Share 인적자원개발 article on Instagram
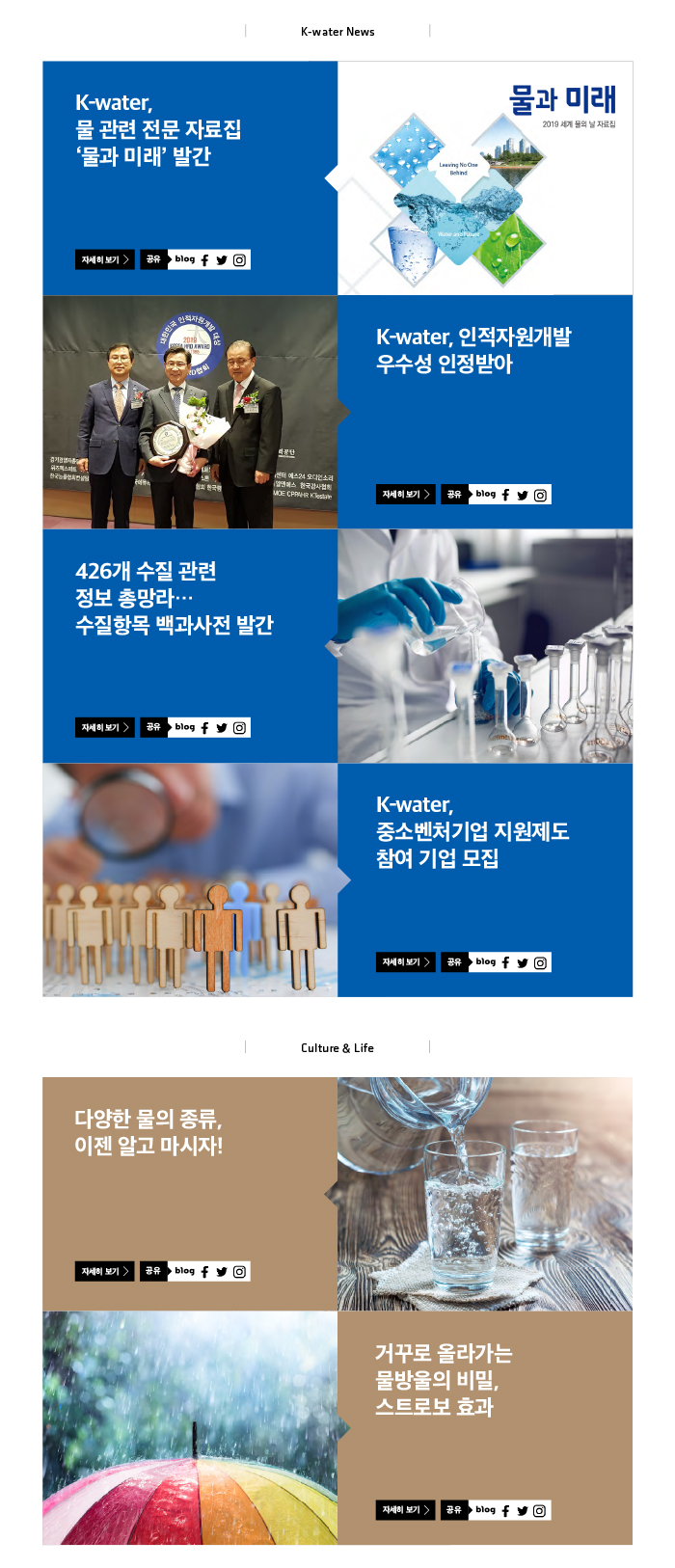This screenshot has width=675, height=1568. (540, 495)
